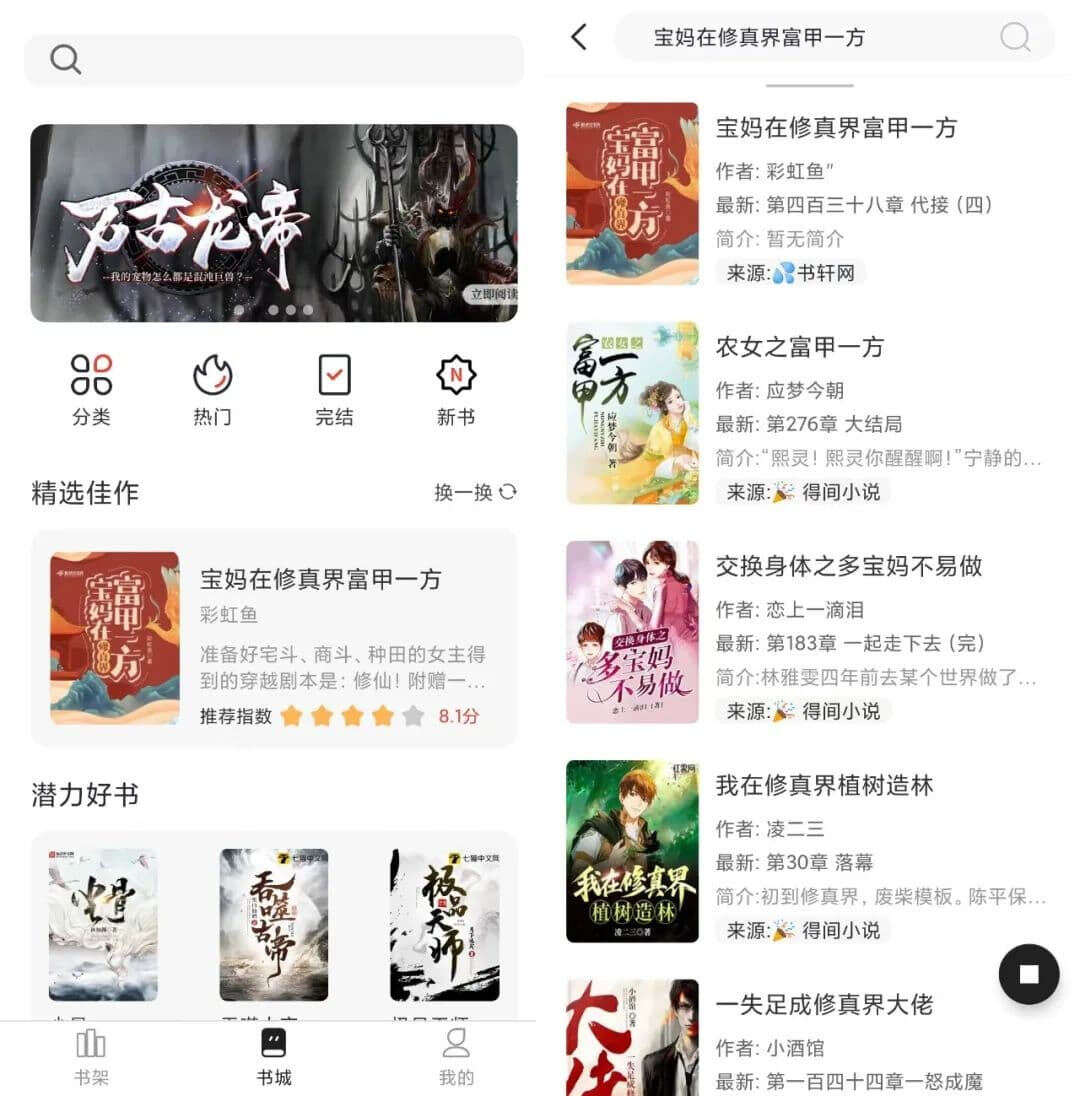The image size is (1080, 1096).
Task: Tap the search input containing 宝妈在修真界富甲一方
Action: pos(790,36)
